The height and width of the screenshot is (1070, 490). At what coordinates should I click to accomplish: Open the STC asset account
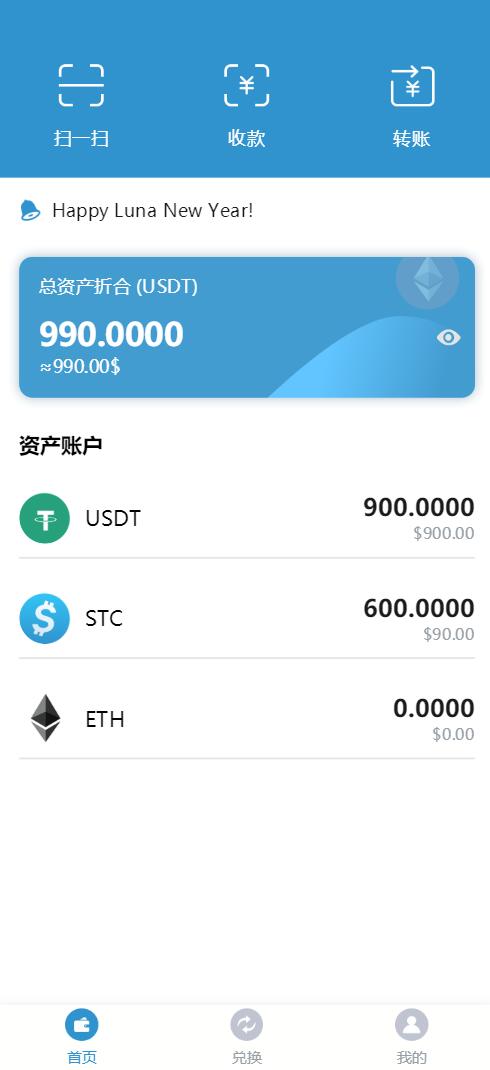(x=246, y=619)
